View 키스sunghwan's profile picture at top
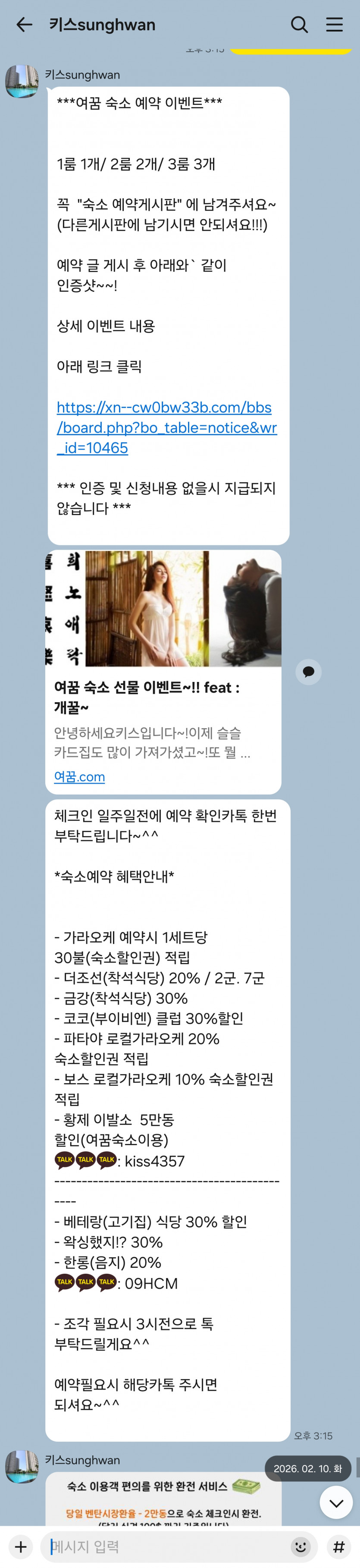Viewport: 360px width, 1568px height. (22, 82)
